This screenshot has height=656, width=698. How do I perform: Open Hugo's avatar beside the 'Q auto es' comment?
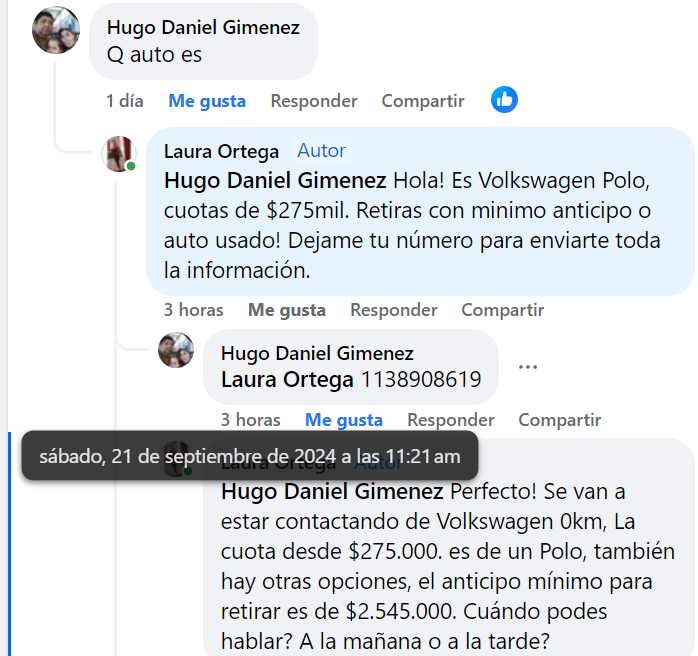(56, 31)
